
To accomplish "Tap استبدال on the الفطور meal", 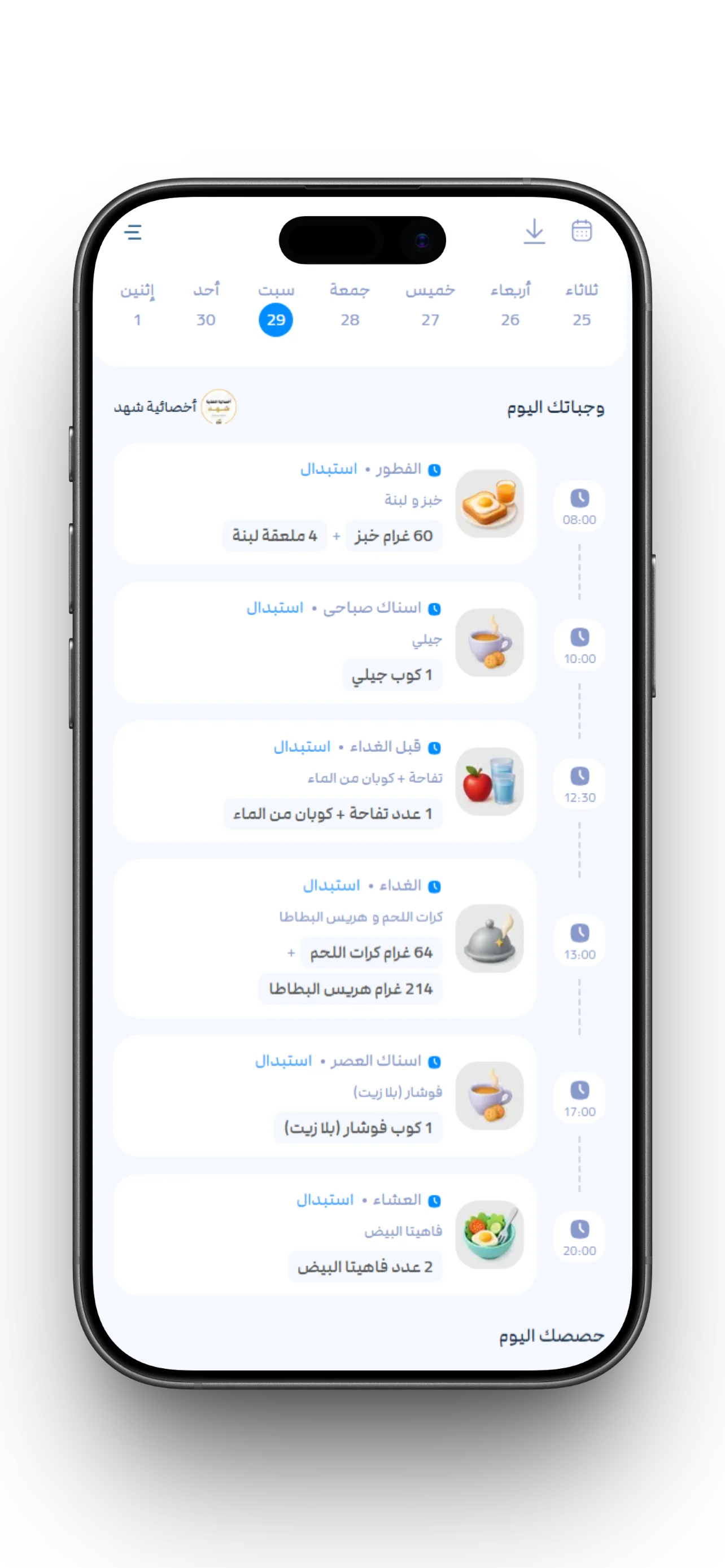I will 329,469.
